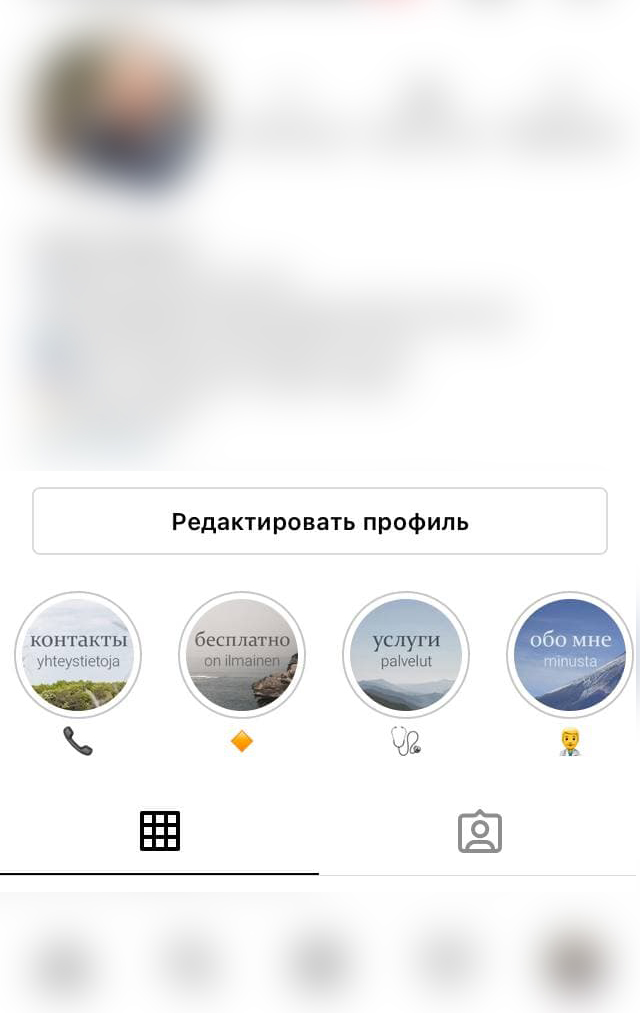
Task: Tap the Редактировать профиль button
Action: 320,521
